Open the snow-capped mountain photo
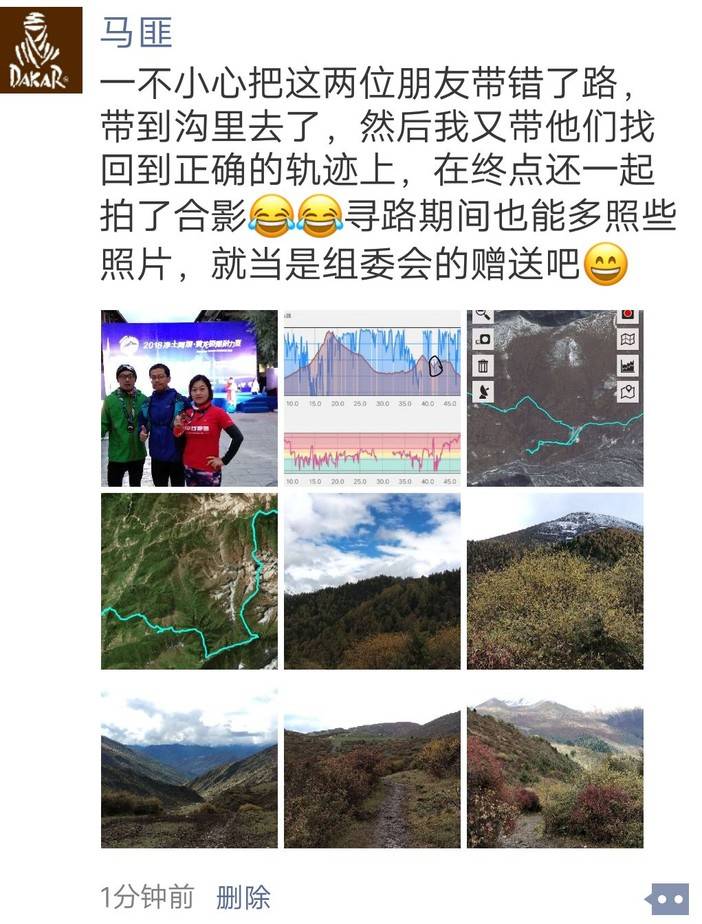702x924 pixels. (x=555, y=581)
